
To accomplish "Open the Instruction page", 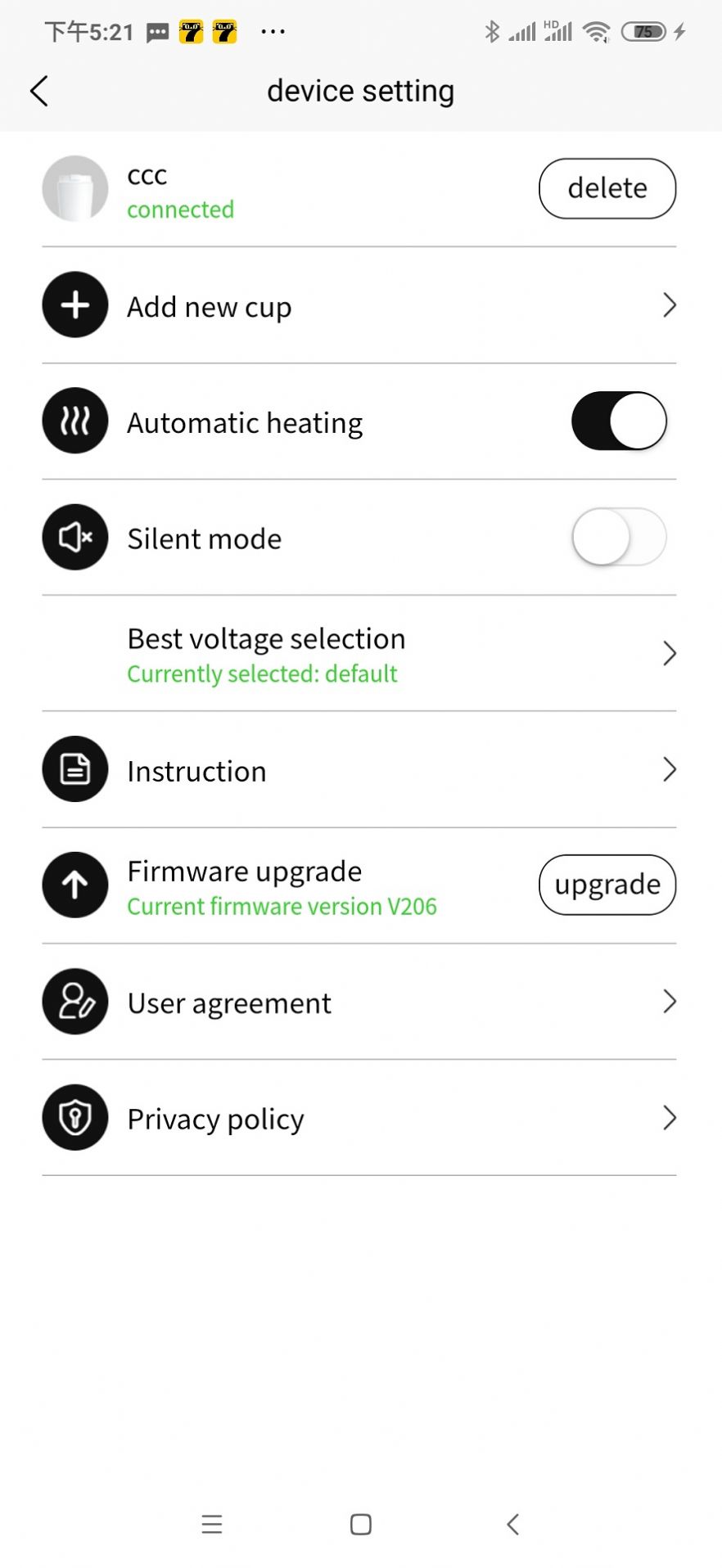I will pyautogui.click(x=359, y=770).
